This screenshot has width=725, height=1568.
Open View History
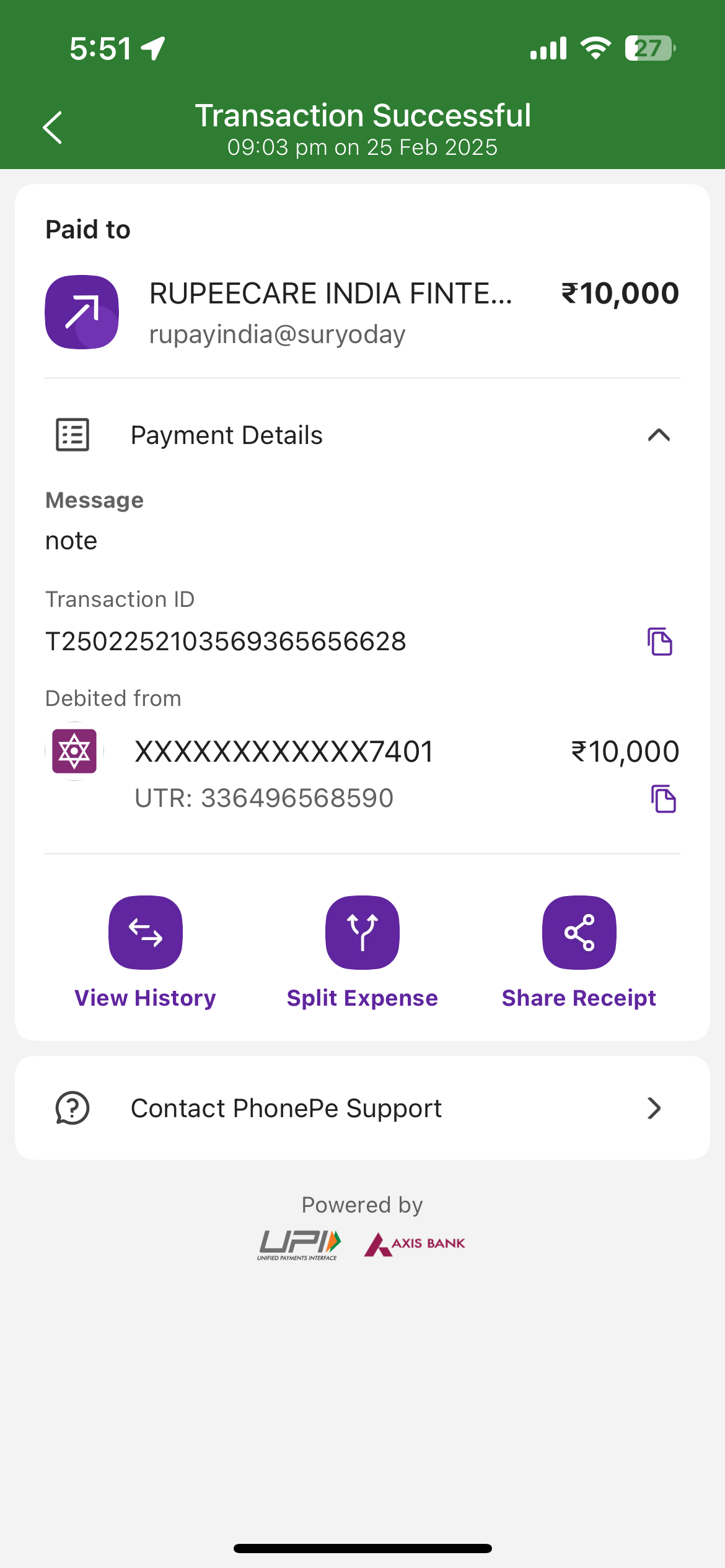(x=146, y=933)
